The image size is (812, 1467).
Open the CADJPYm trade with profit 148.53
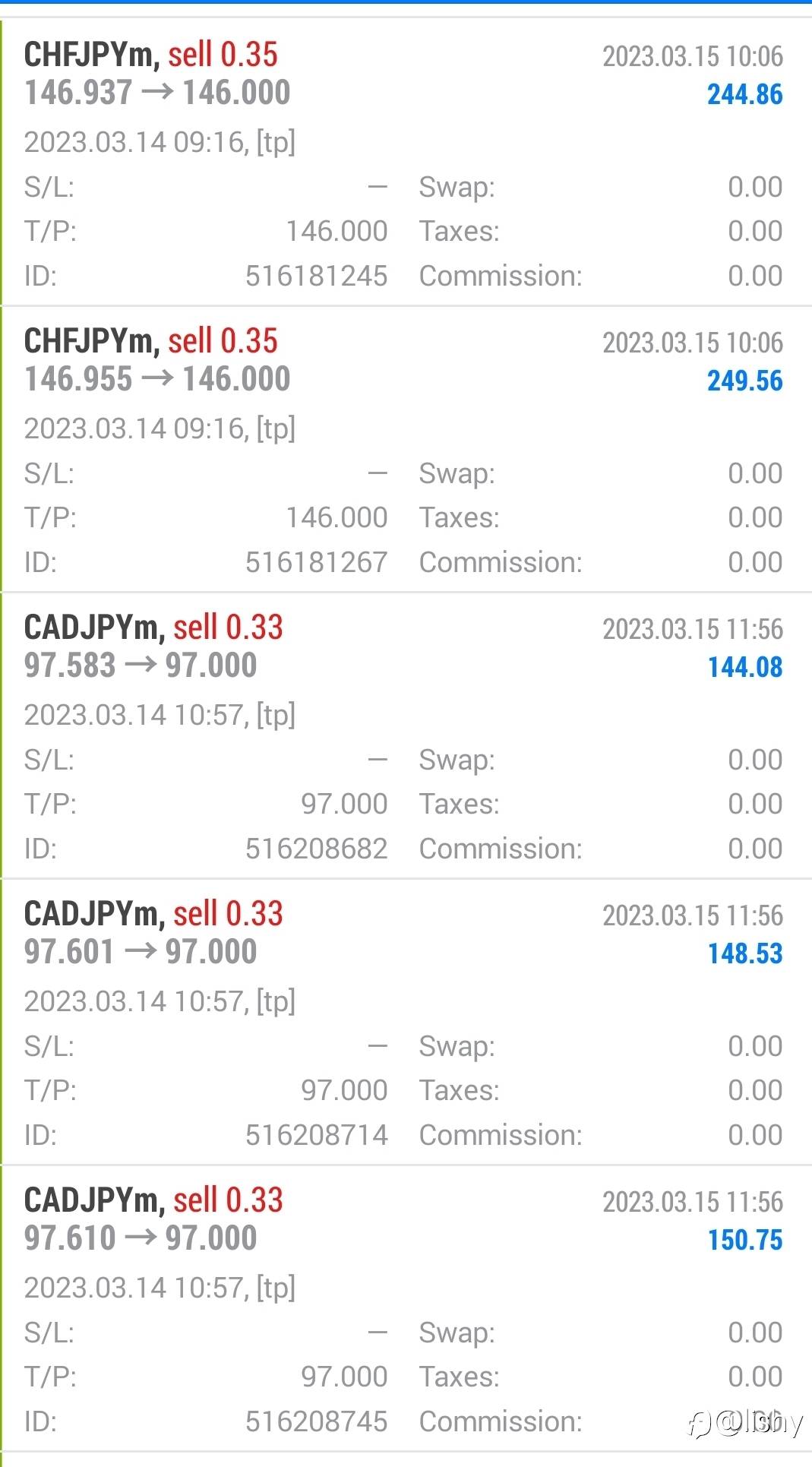406,1022
